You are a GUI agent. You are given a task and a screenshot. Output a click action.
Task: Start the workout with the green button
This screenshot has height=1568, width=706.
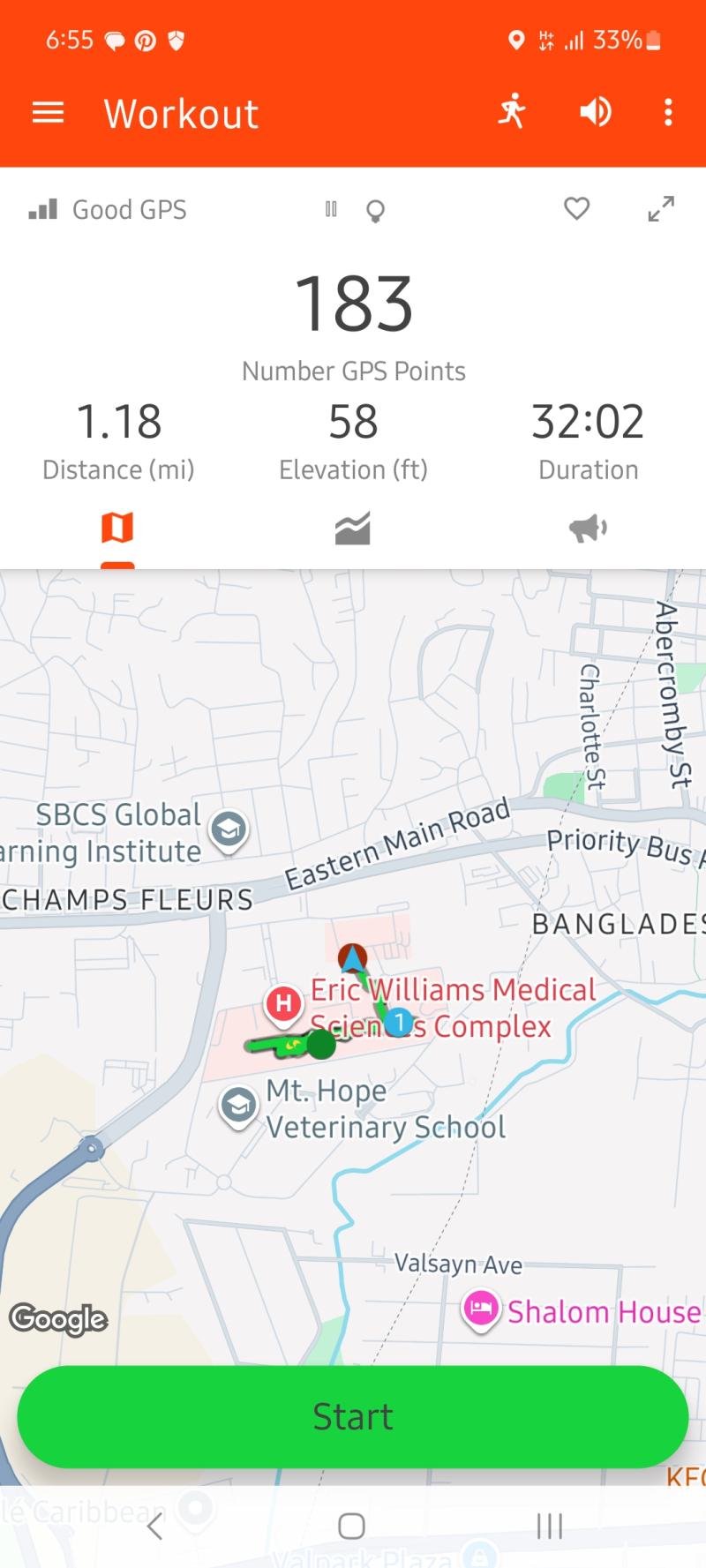[x=353, y=1416]
